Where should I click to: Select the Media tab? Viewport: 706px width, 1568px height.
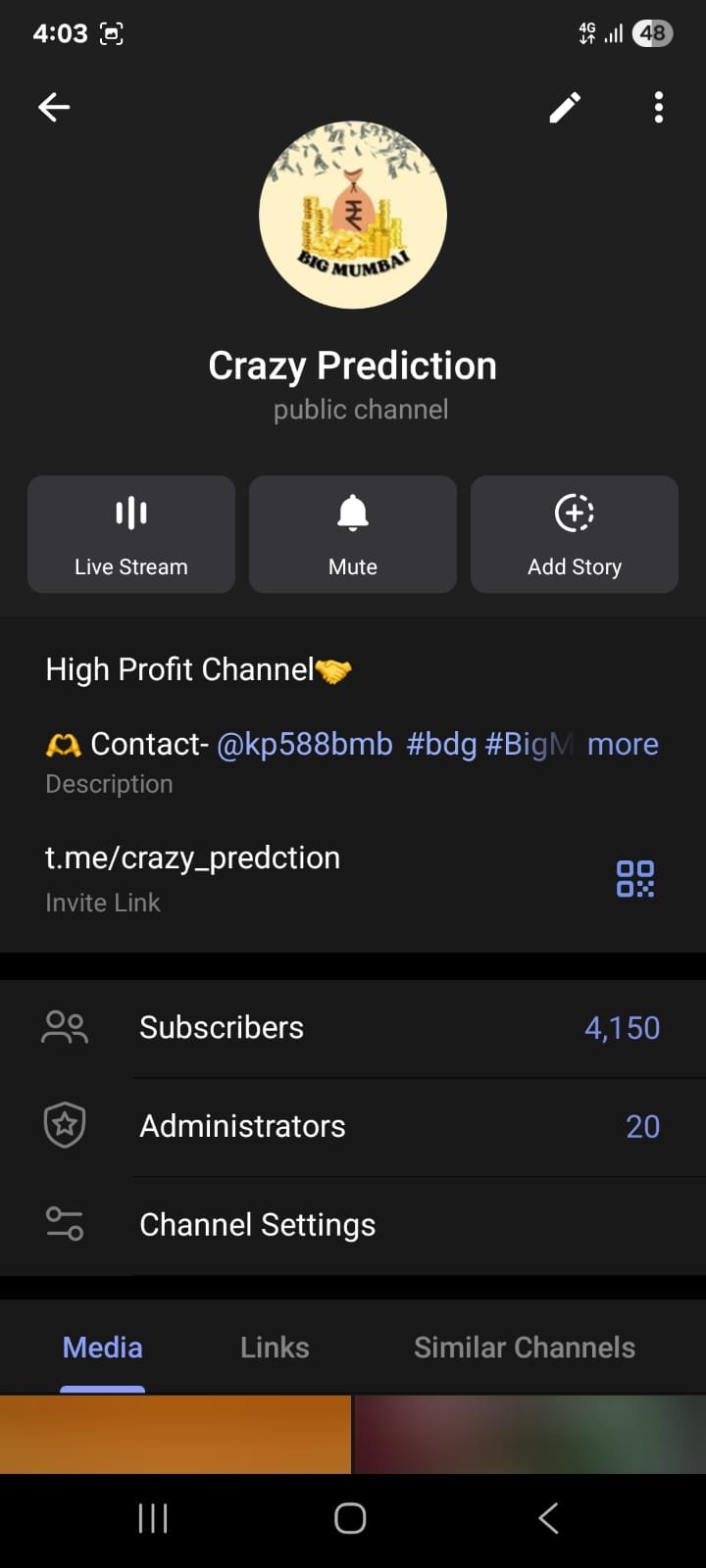[x=103, y=1347]
